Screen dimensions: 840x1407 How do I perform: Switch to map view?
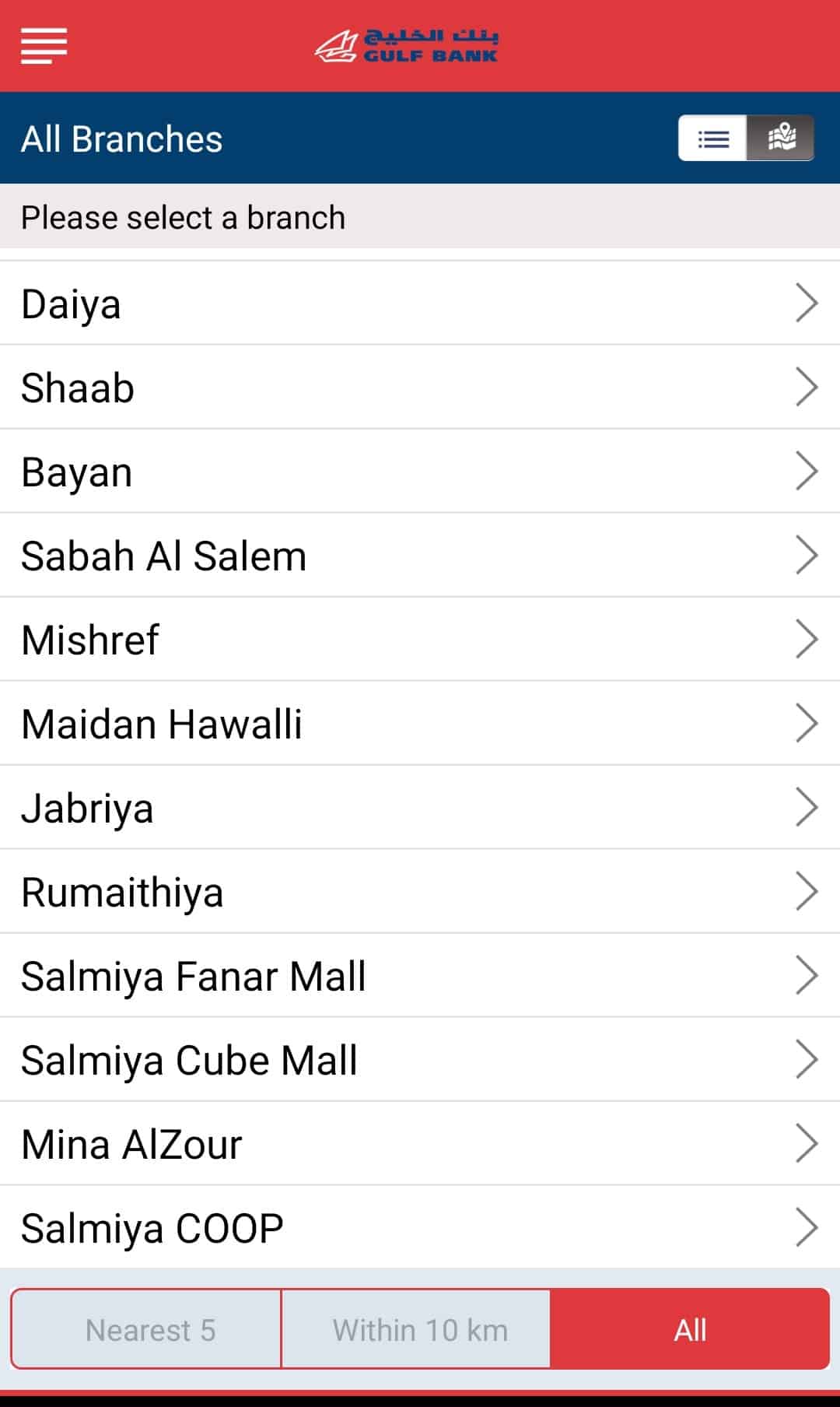[x=781, y=139]
